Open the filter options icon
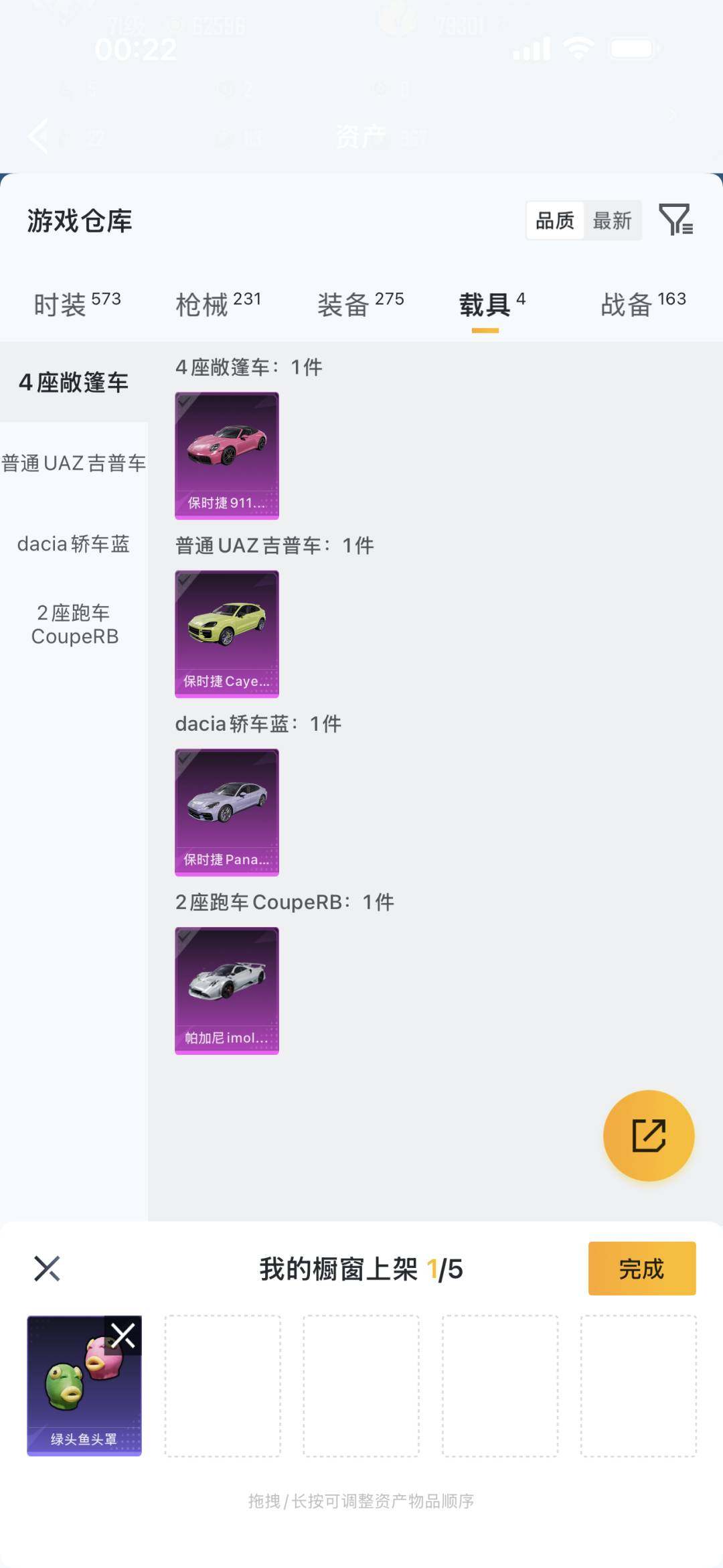The height and width of the screenshot is (1568, 723). point(679,220)
